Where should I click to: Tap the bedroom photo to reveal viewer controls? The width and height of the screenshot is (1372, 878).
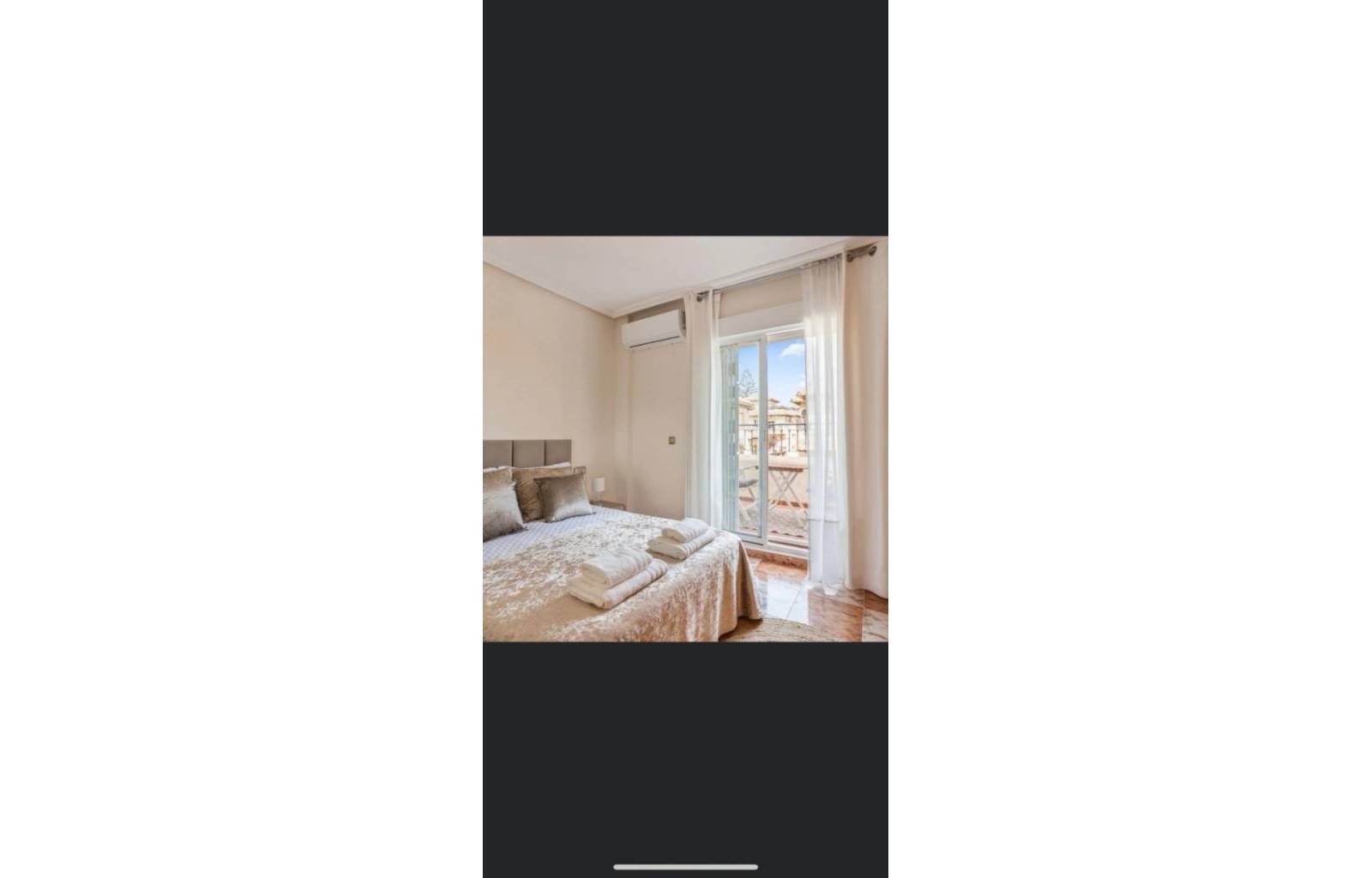coord(685,438)
